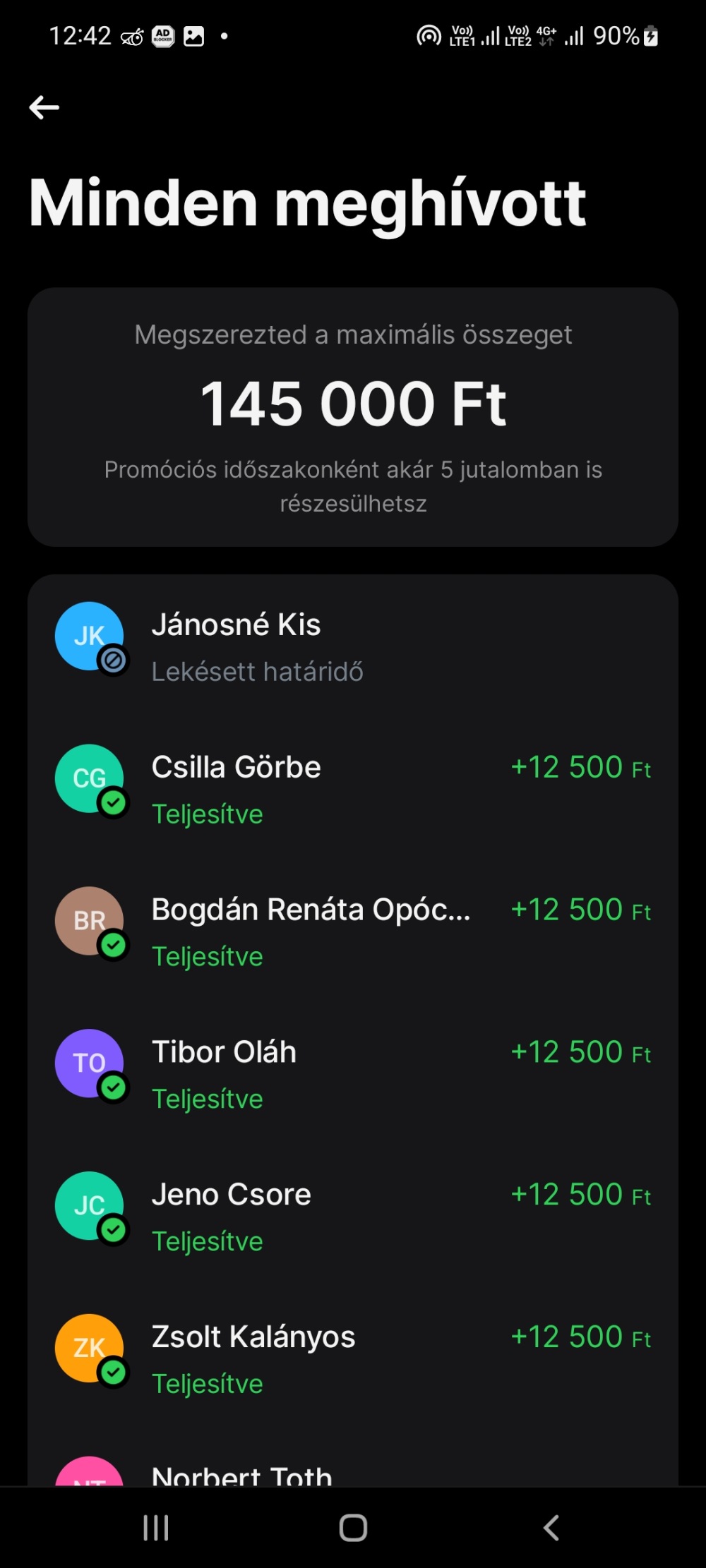
Task: View Jeno Csore invite row
Action: point(353,1217)
